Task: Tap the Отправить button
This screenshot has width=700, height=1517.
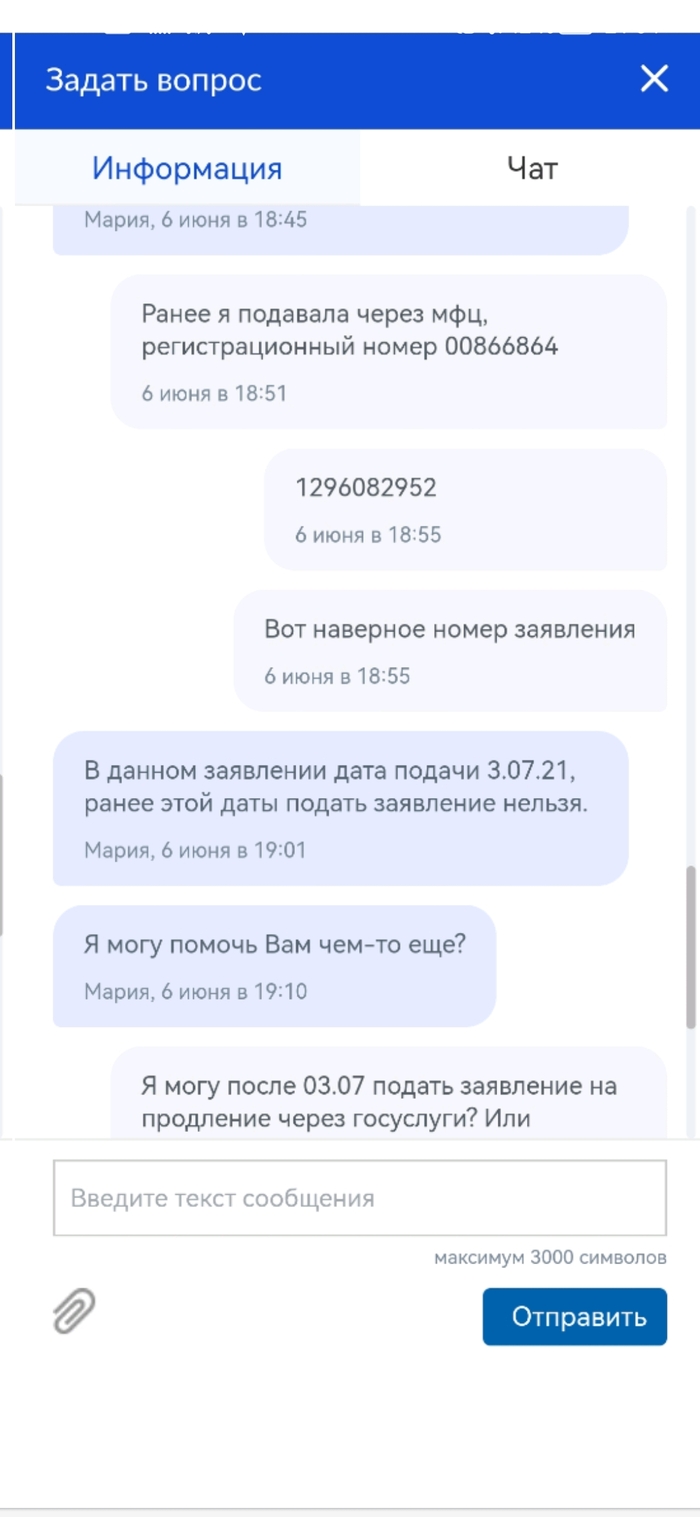Action: click(574, 1316)
